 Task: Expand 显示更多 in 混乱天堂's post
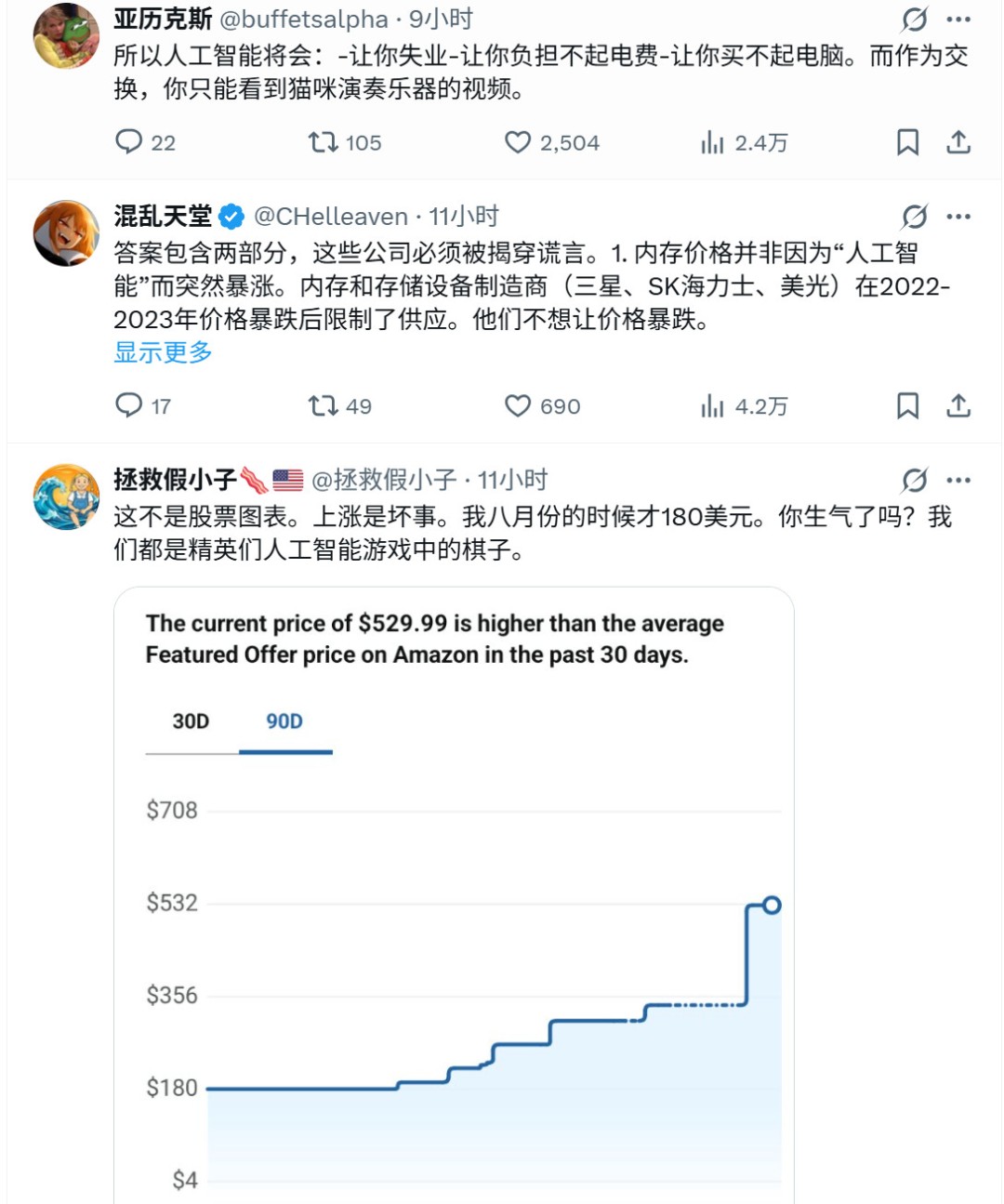tap(163, 352)
